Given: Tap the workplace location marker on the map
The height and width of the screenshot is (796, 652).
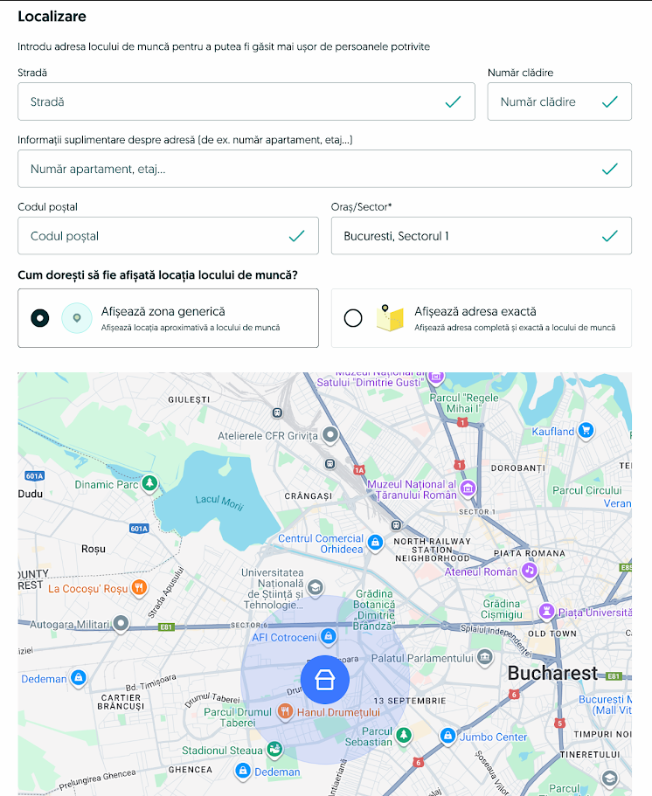Looking at the screenshot, I should pyautogui.click(x=325, y=680).
